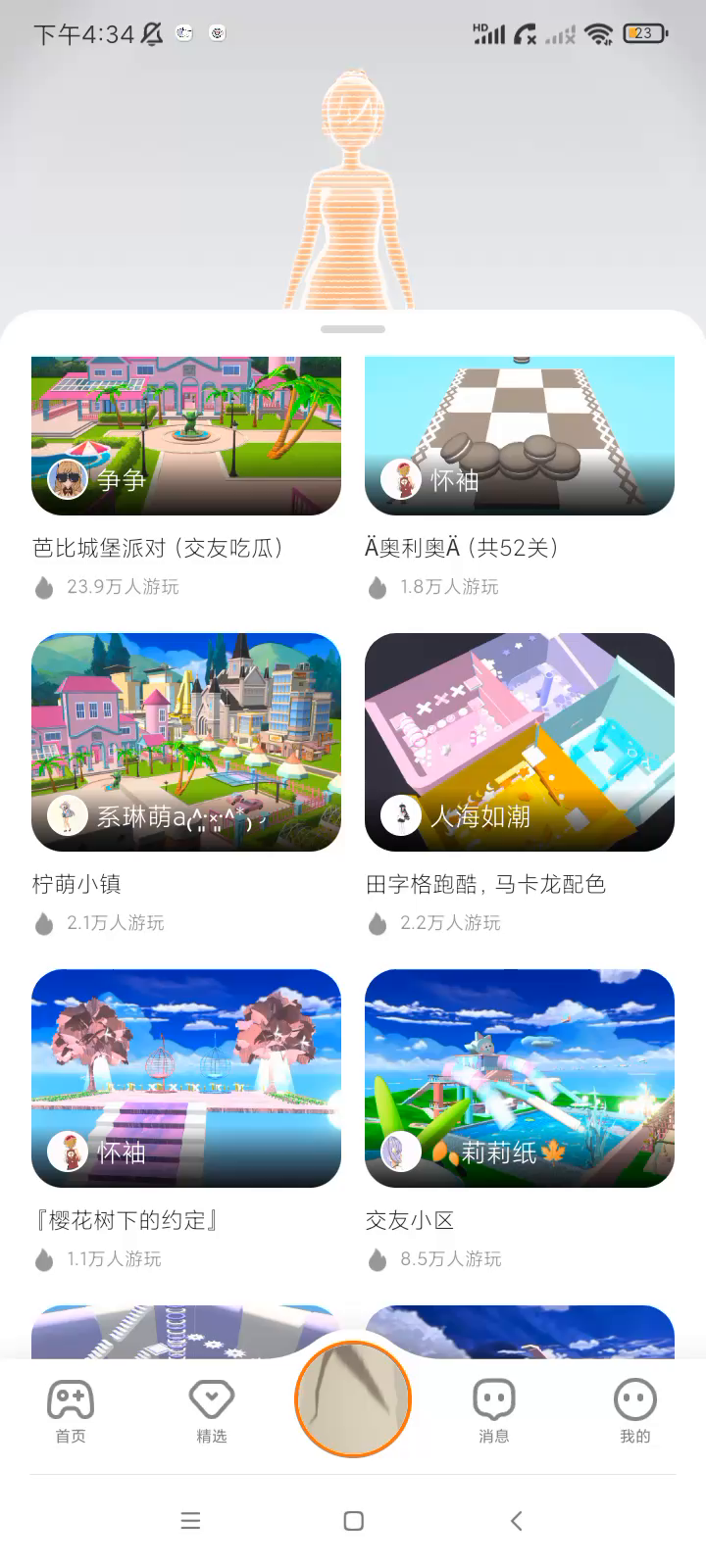Go back using the system back button

tap(517, 1521)
